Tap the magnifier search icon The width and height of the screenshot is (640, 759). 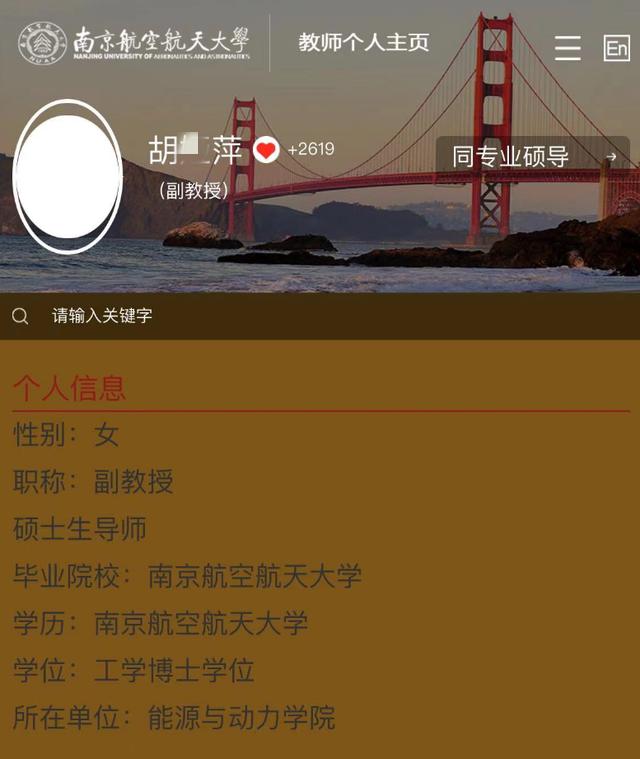coord(20,316)
